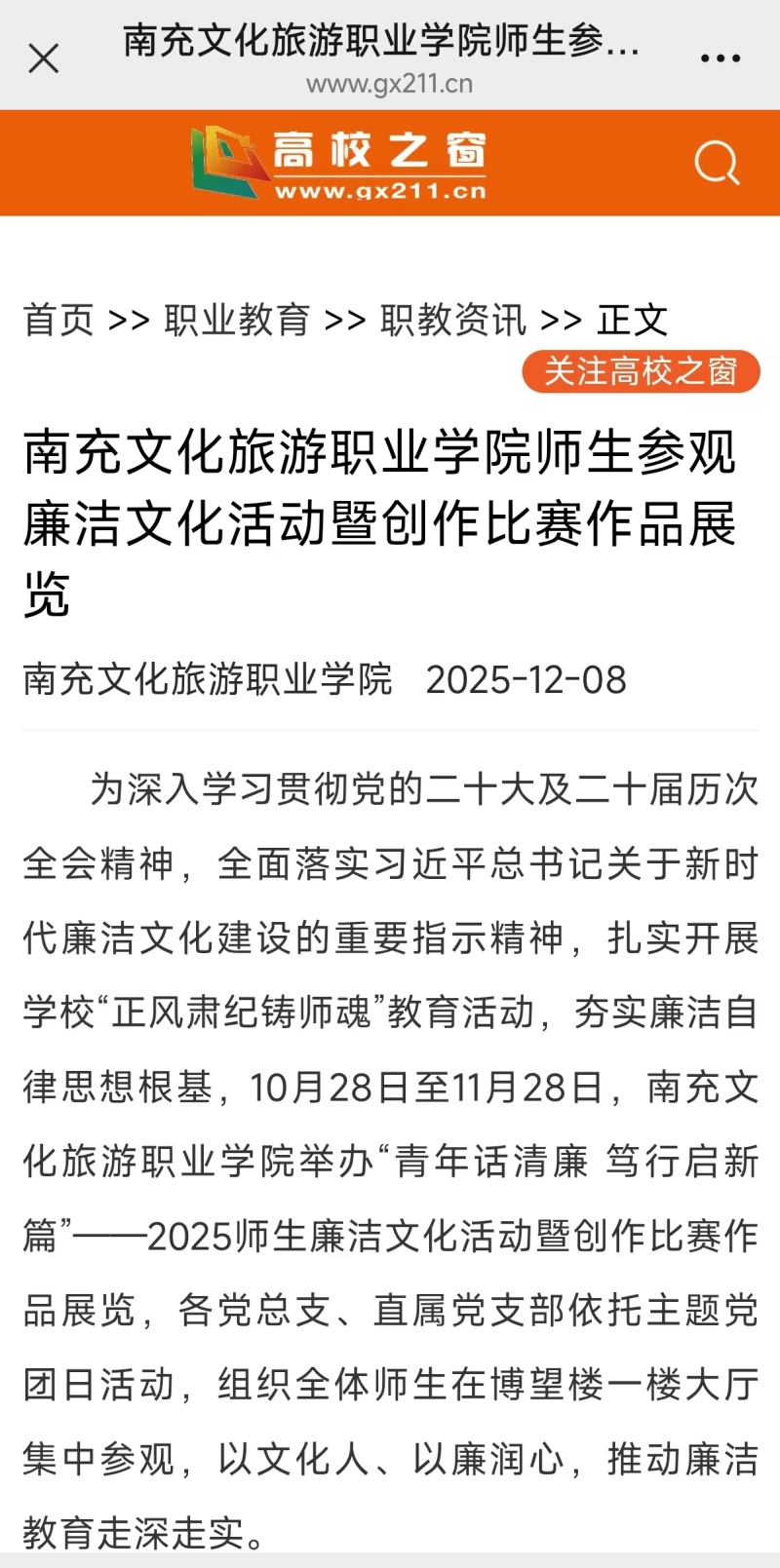This screenshot has width=780, height=1568.
Task: Tap the 关注高校之窗 button
Action: (x=641, y=371)
